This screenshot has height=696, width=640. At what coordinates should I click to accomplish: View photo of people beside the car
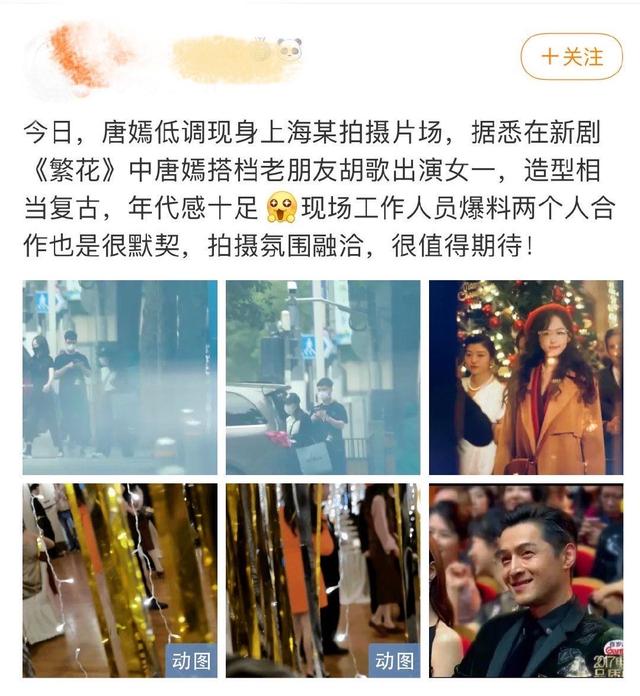[x=322, y=377]
